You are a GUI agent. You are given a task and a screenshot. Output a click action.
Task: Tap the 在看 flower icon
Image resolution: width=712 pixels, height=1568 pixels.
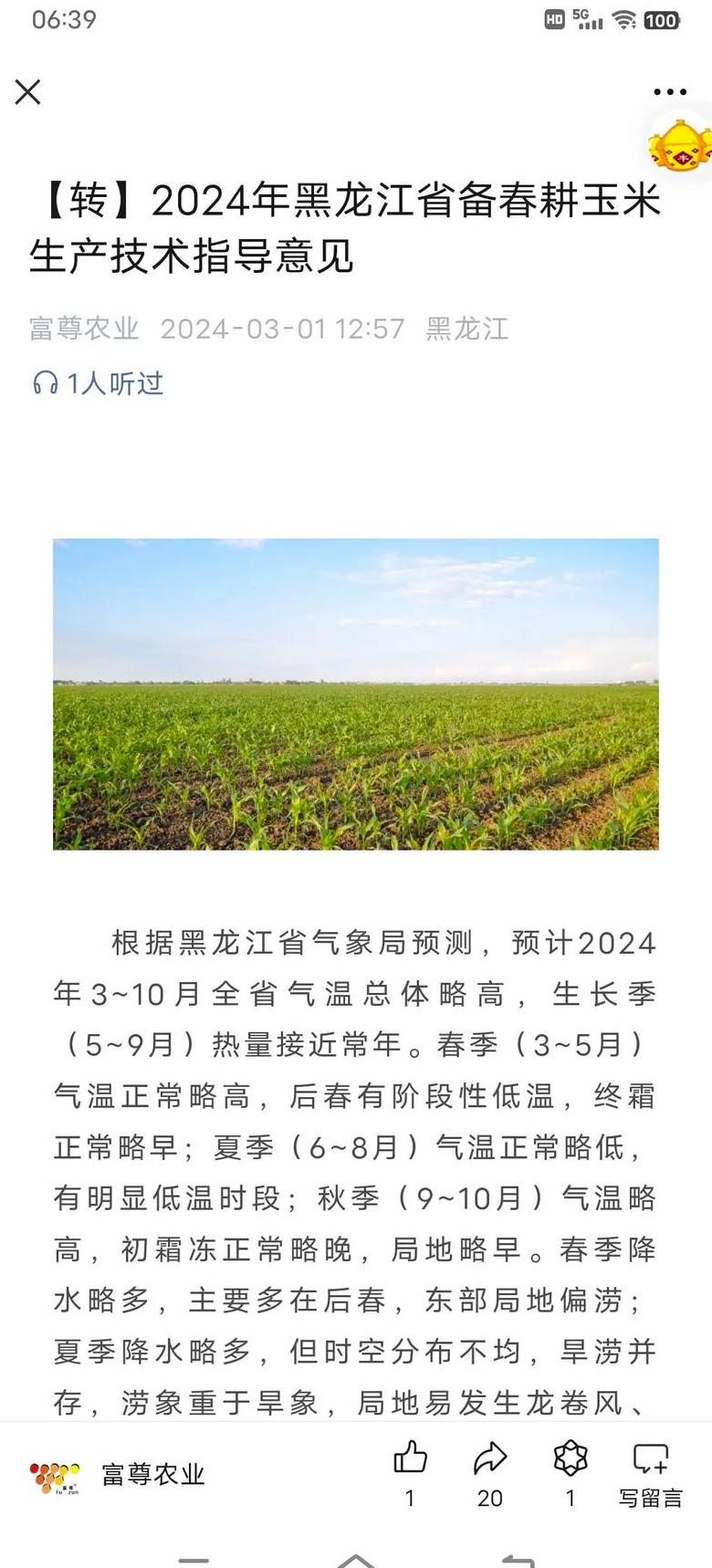(x=571, y=1472)
